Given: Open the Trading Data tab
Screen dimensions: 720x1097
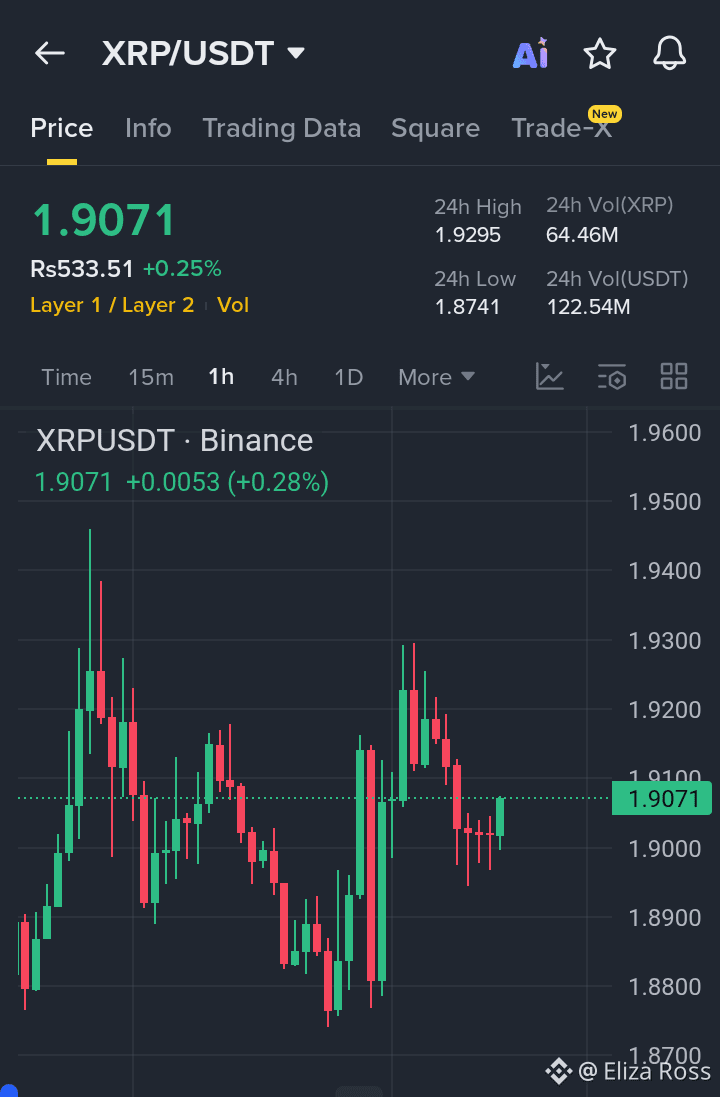Looking at the screenshot, I should (x=281, y=128).
